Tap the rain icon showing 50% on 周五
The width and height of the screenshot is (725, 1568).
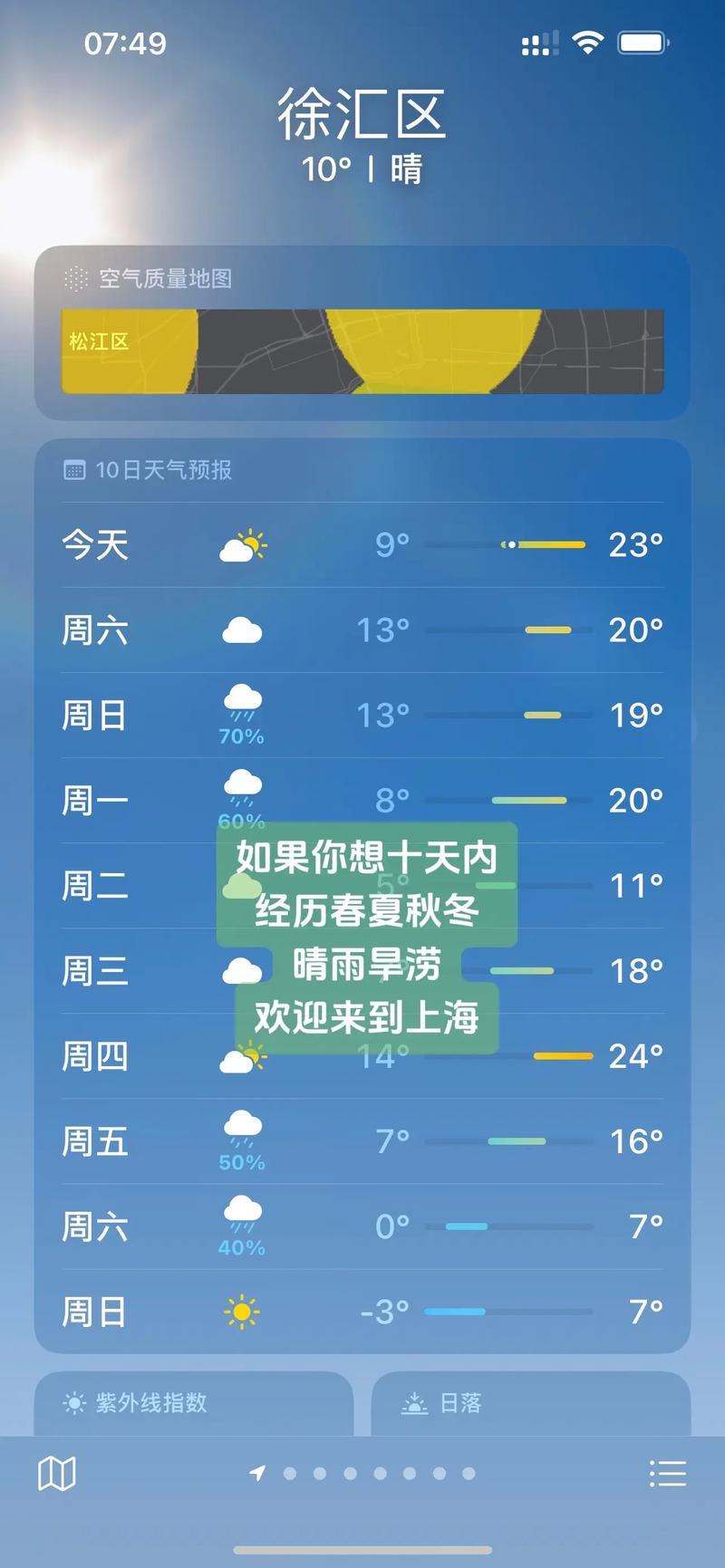(240, 1130)
